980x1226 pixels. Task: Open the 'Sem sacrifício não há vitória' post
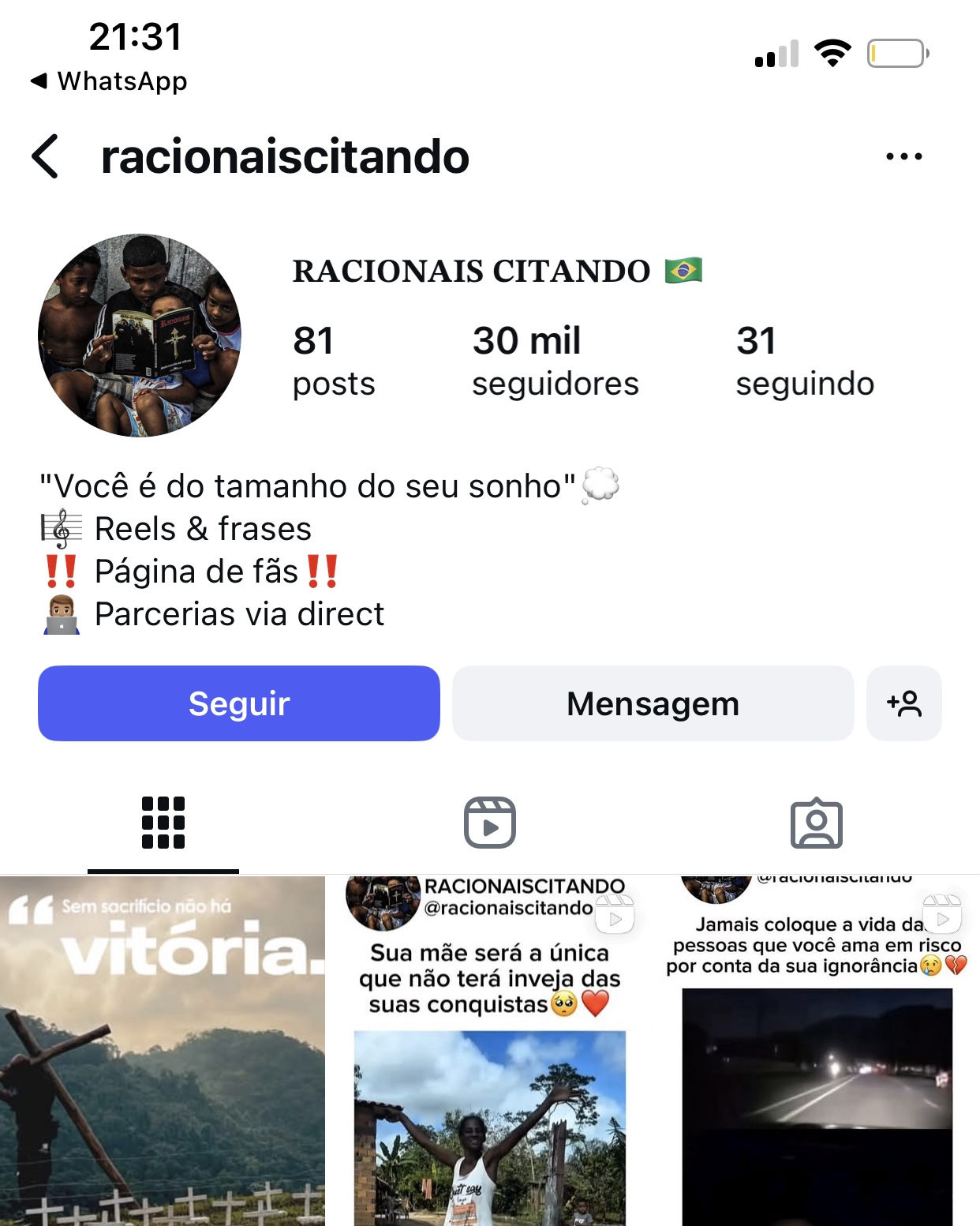[x=163, y=1050]
